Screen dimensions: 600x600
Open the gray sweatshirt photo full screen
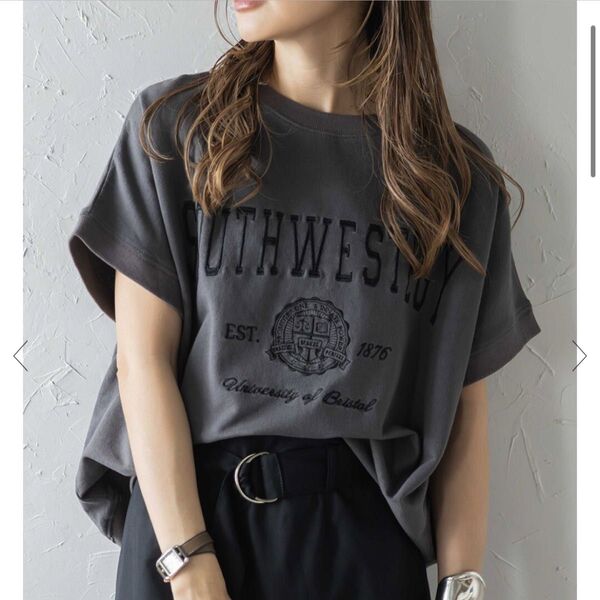point(300,300)
